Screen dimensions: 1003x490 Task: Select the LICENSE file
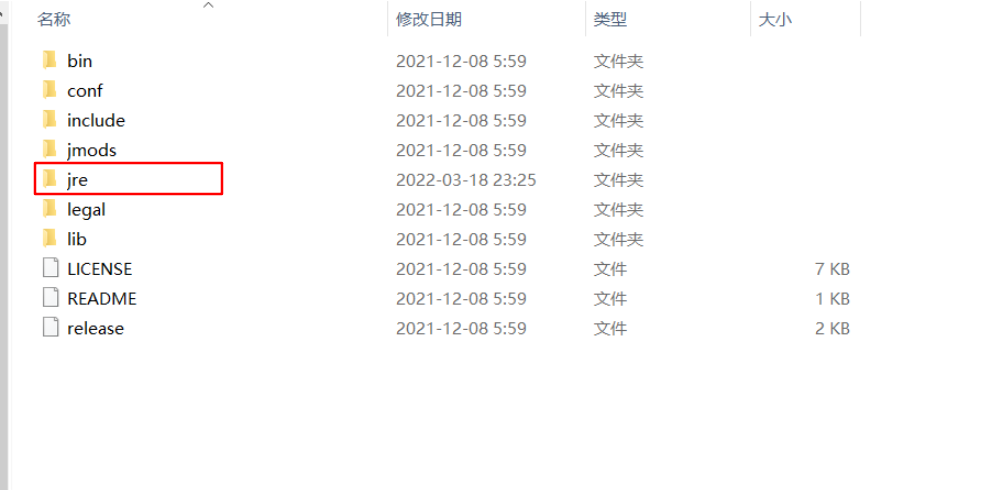pos(99,269)
